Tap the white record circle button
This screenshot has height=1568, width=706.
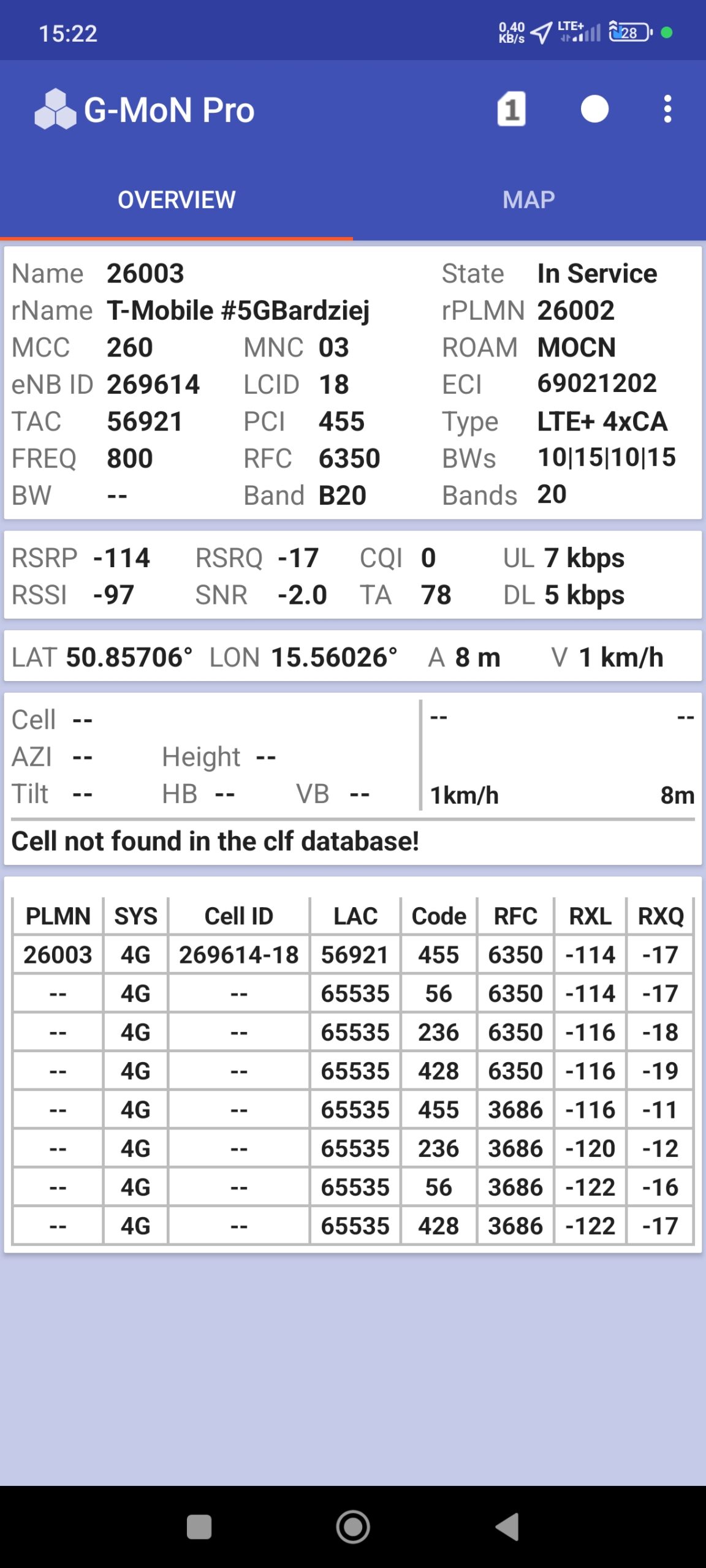coord(594,110)
